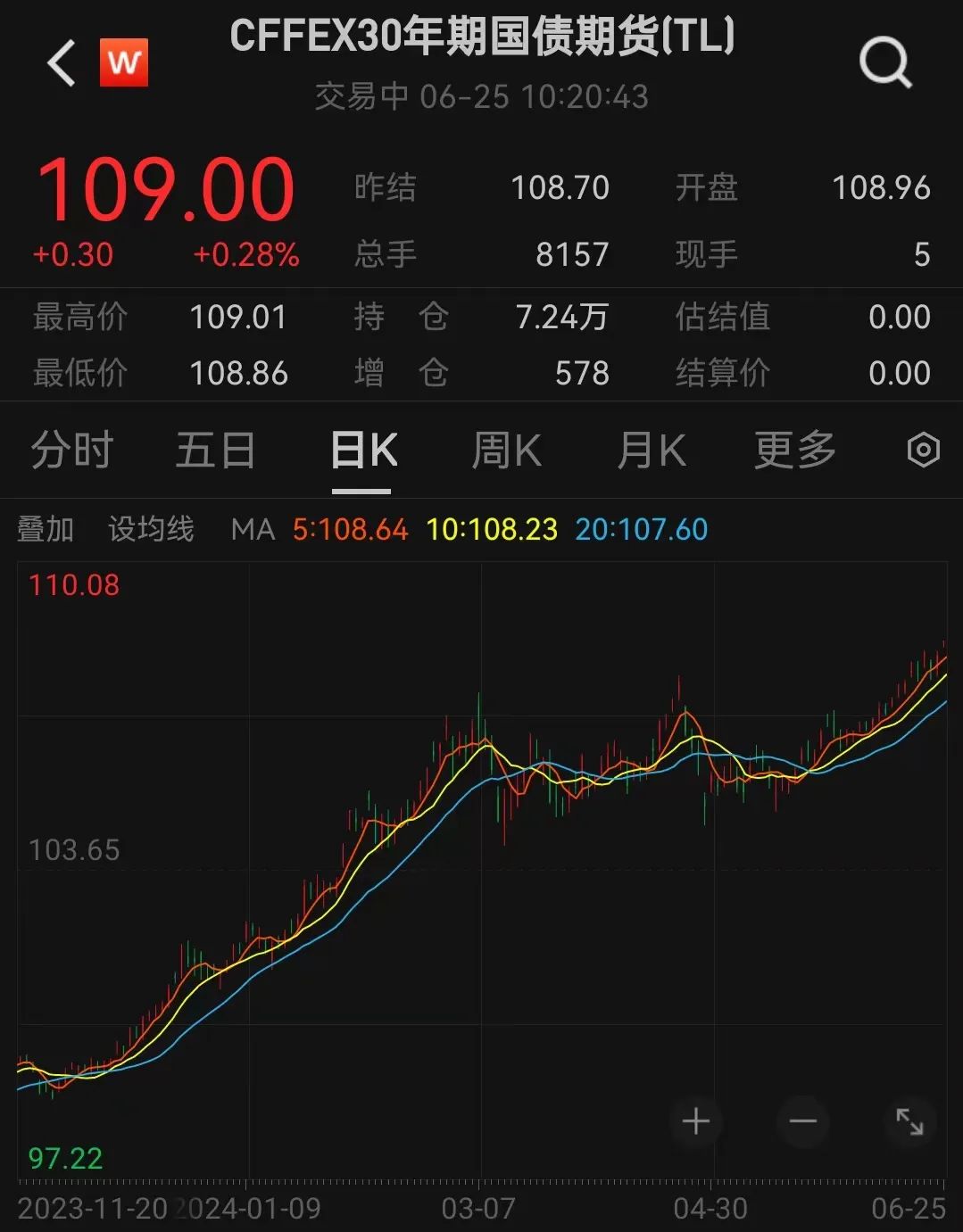The width and height of the screenshot is (963, 1232).
Task: Zoom out with the minus icon
Action: pos(801,1121)
